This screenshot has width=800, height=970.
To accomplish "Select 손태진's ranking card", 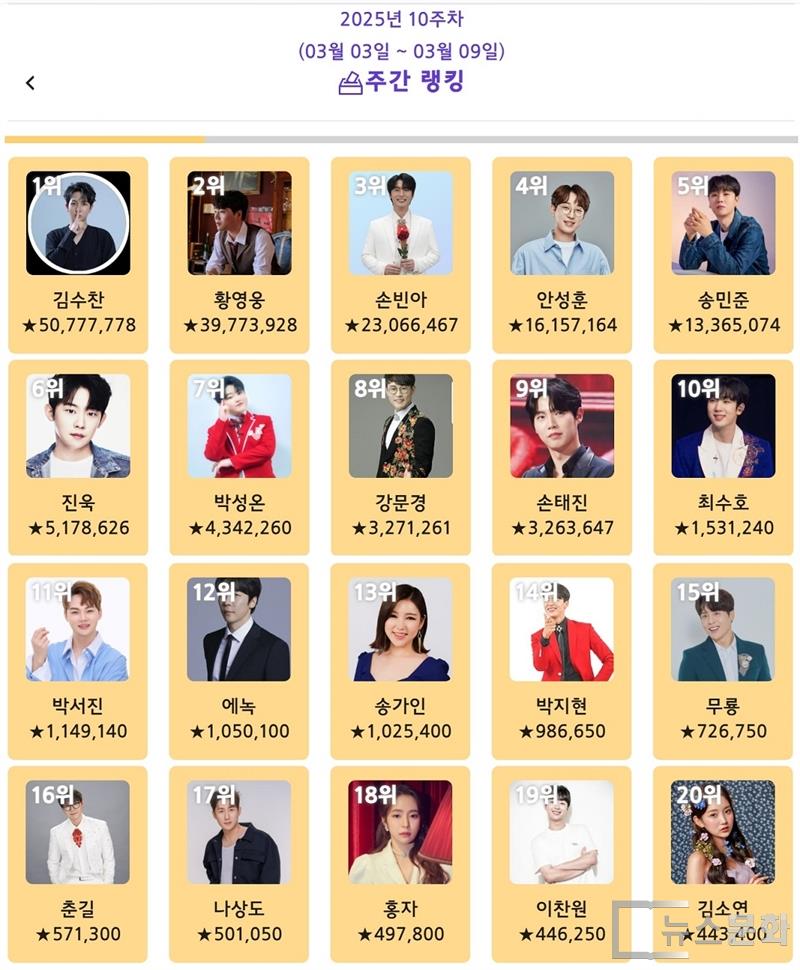I will (562, 457).
